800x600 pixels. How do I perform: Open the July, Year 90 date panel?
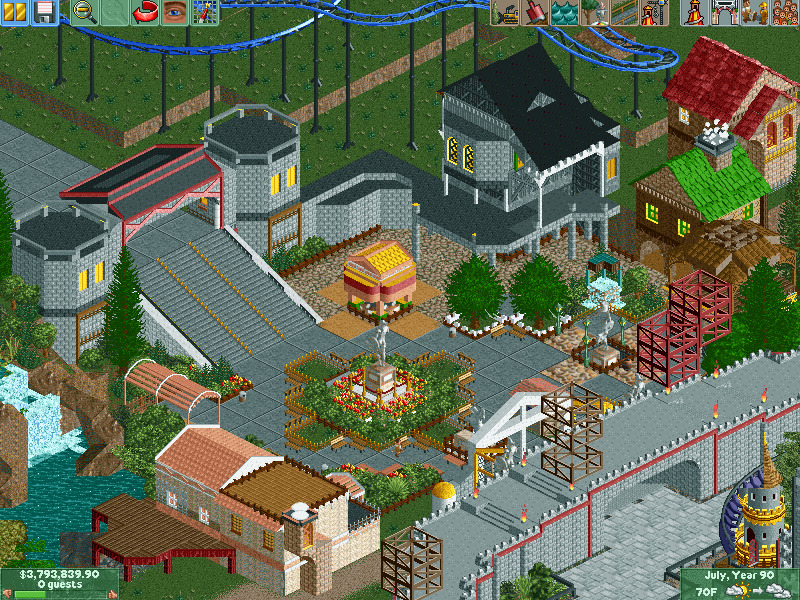click(741, 576)
